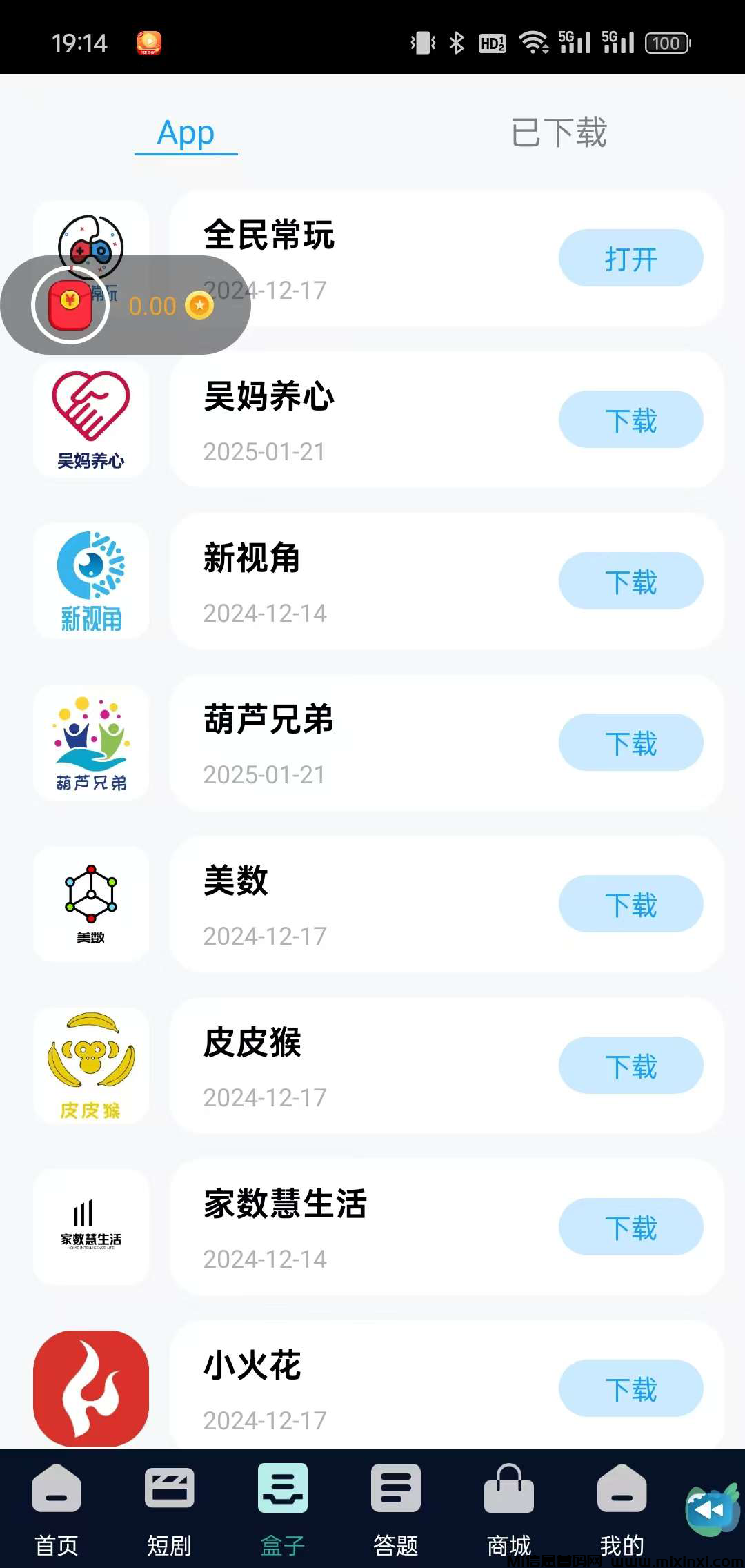Download the 小火花 app
Screen dimensions: 745x1568
point(630,1389)
